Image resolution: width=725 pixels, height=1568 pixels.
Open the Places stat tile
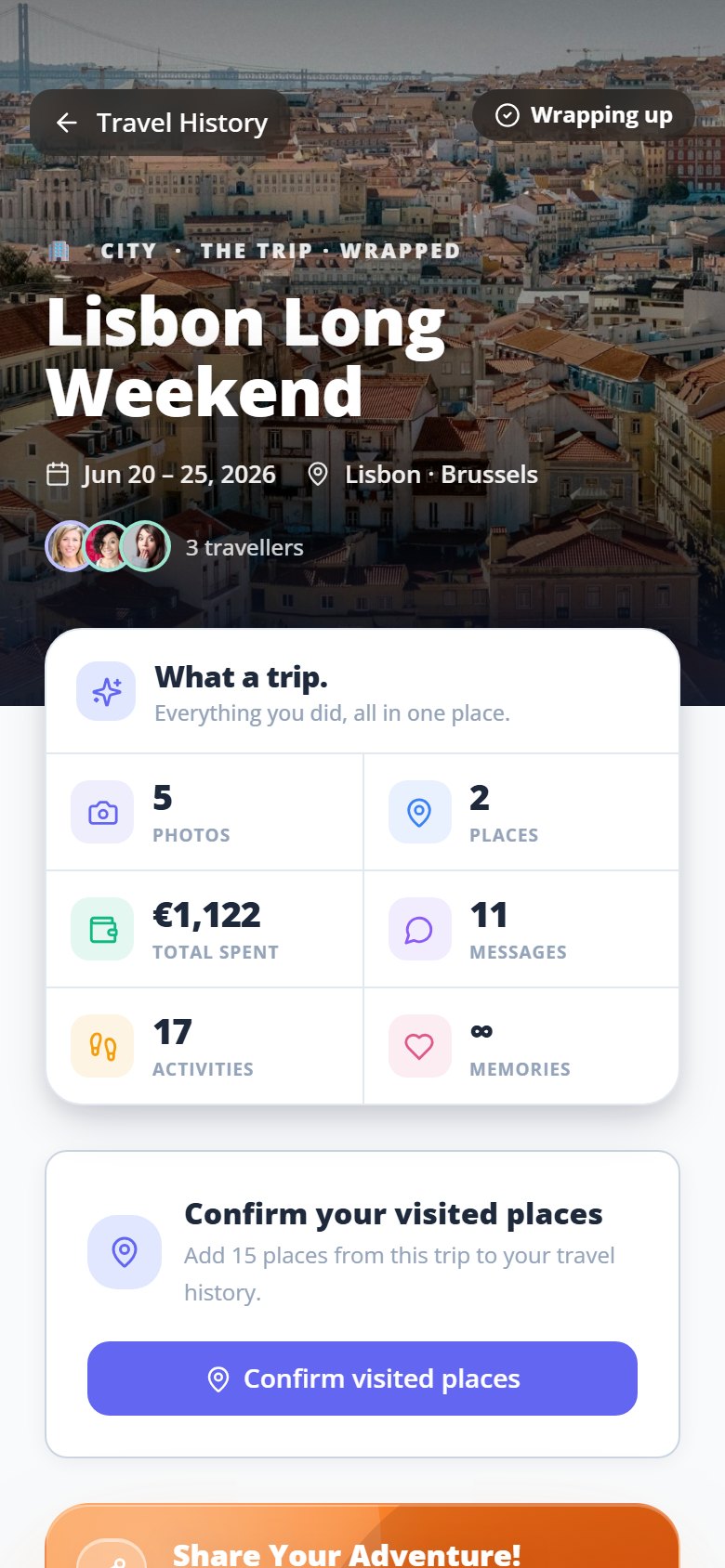[521, 812]
